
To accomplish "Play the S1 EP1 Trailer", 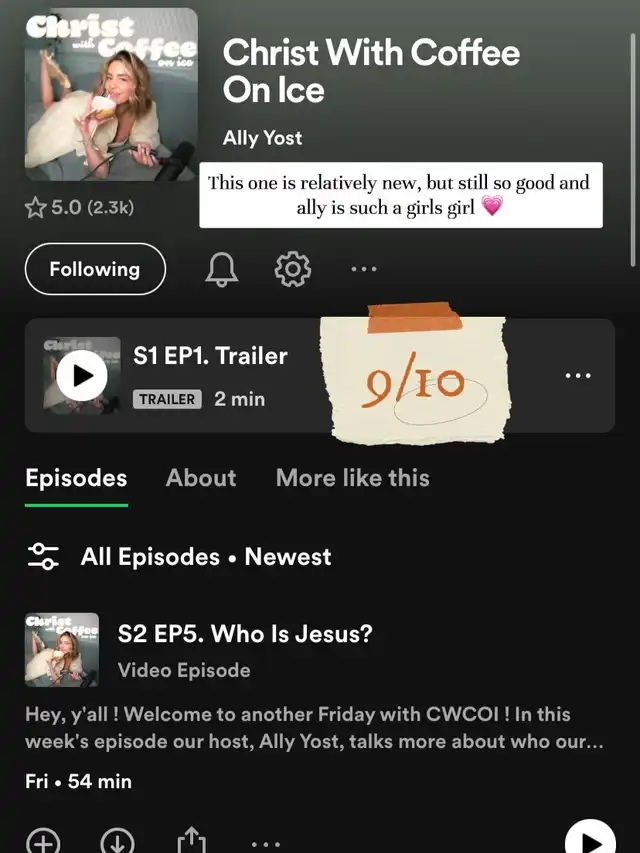I will coord(82,375).
